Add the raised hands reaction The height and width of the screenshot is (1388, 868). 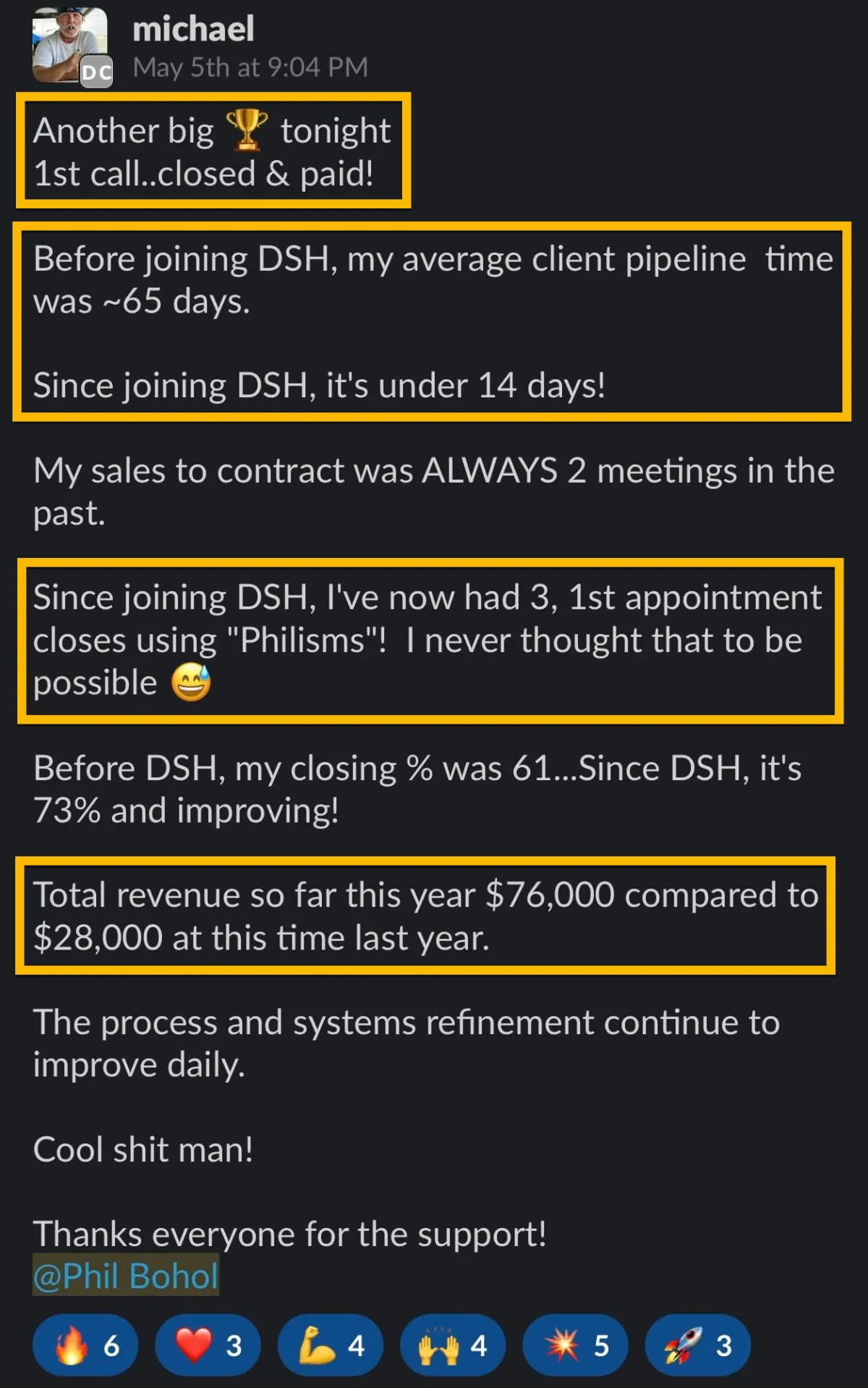point(453,1345)
